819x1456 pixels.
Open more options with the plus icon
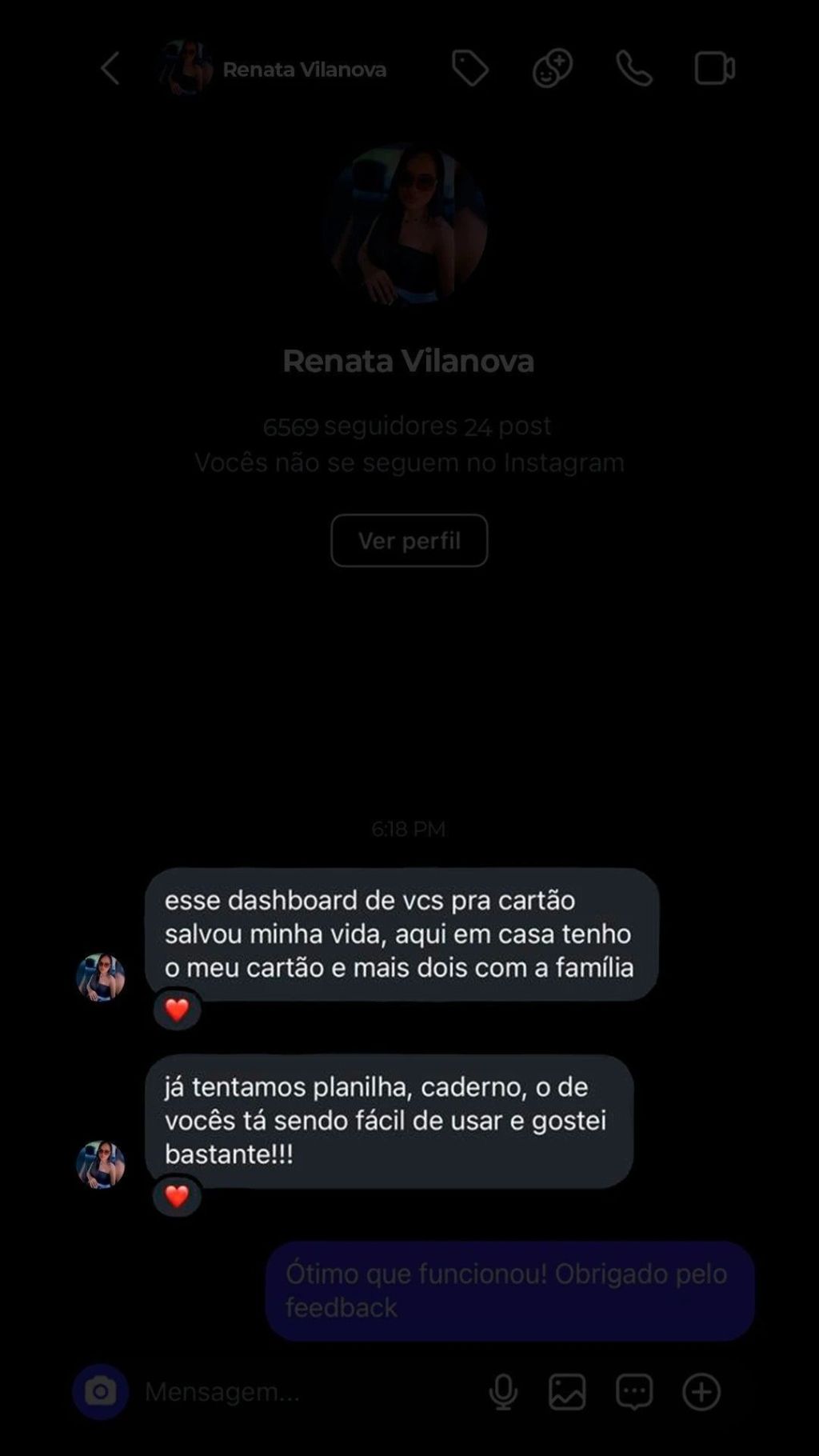(701, 1392)
